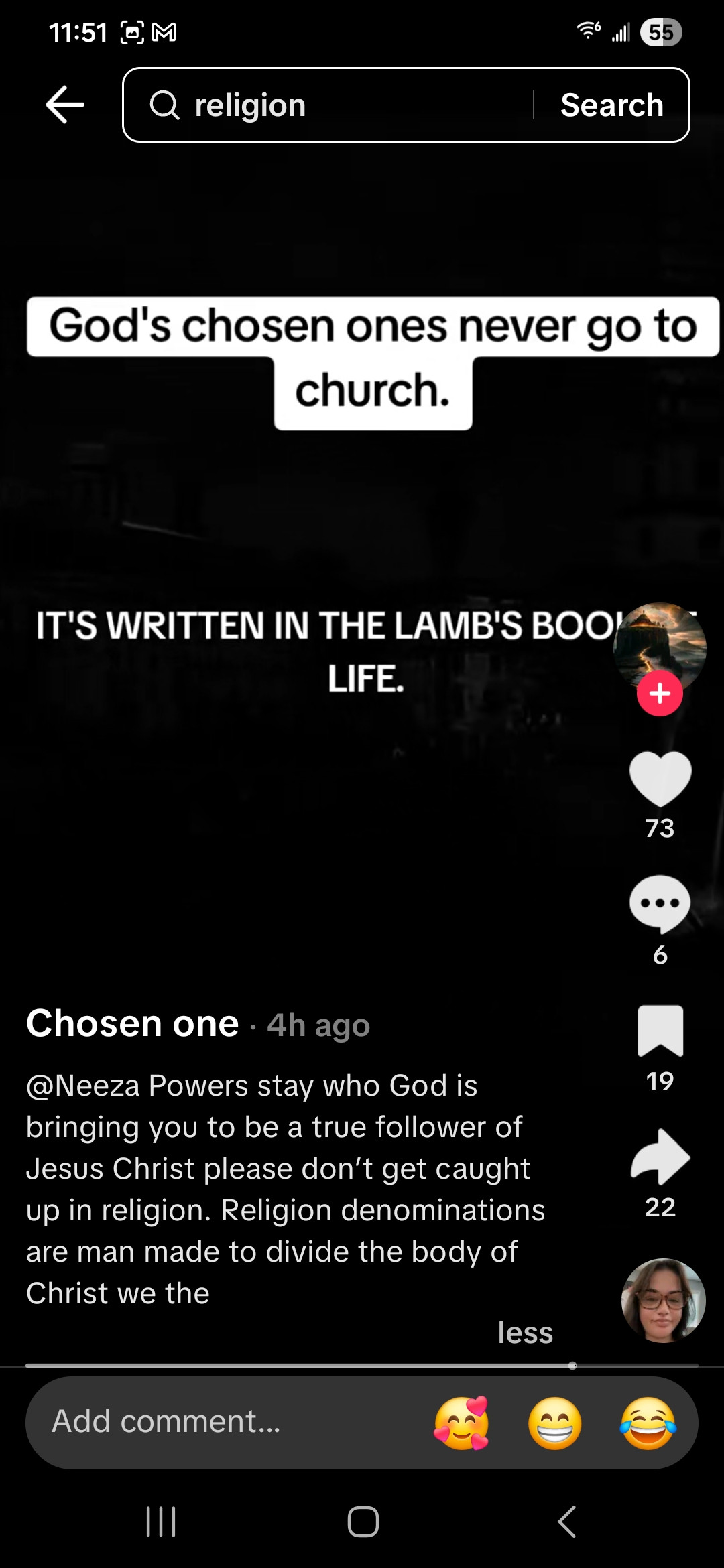Share the video with the arrow icon
Screen dimensions: 724x1568
point(660,1157)
